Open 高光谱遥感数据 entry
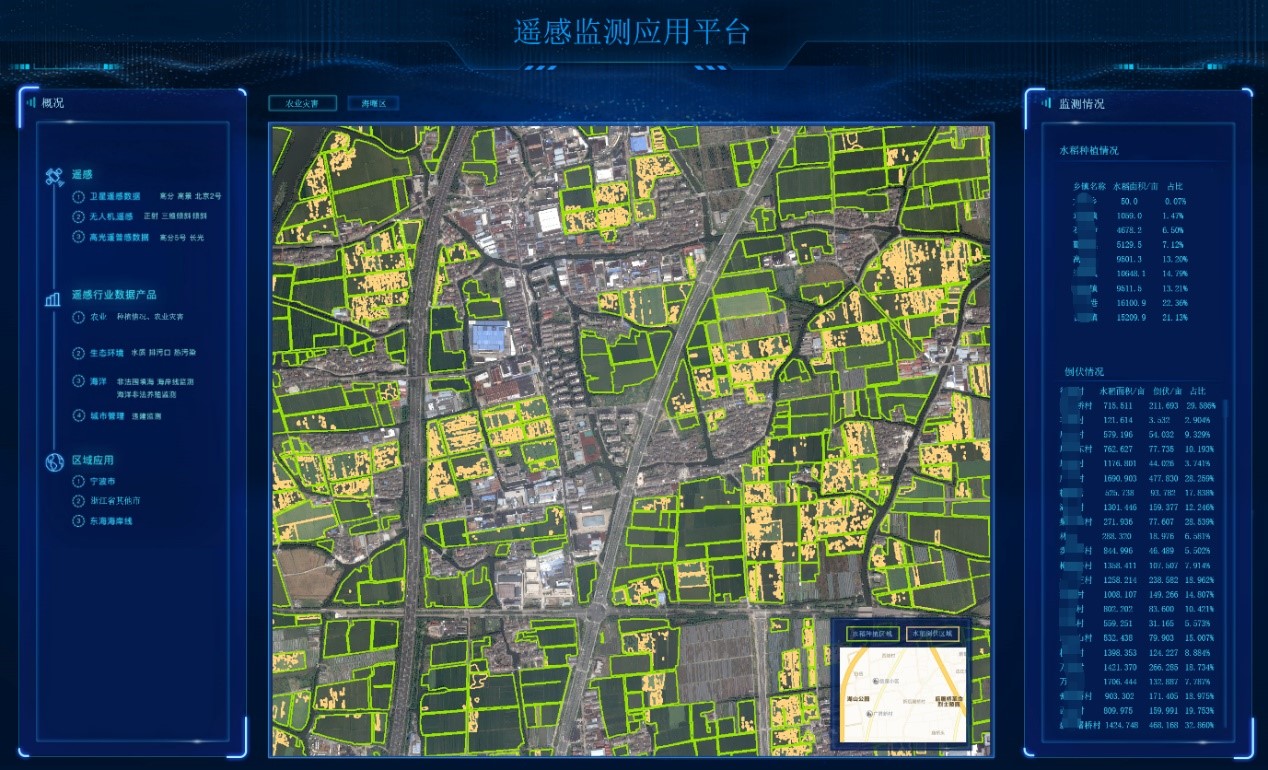 pos(118,237)
